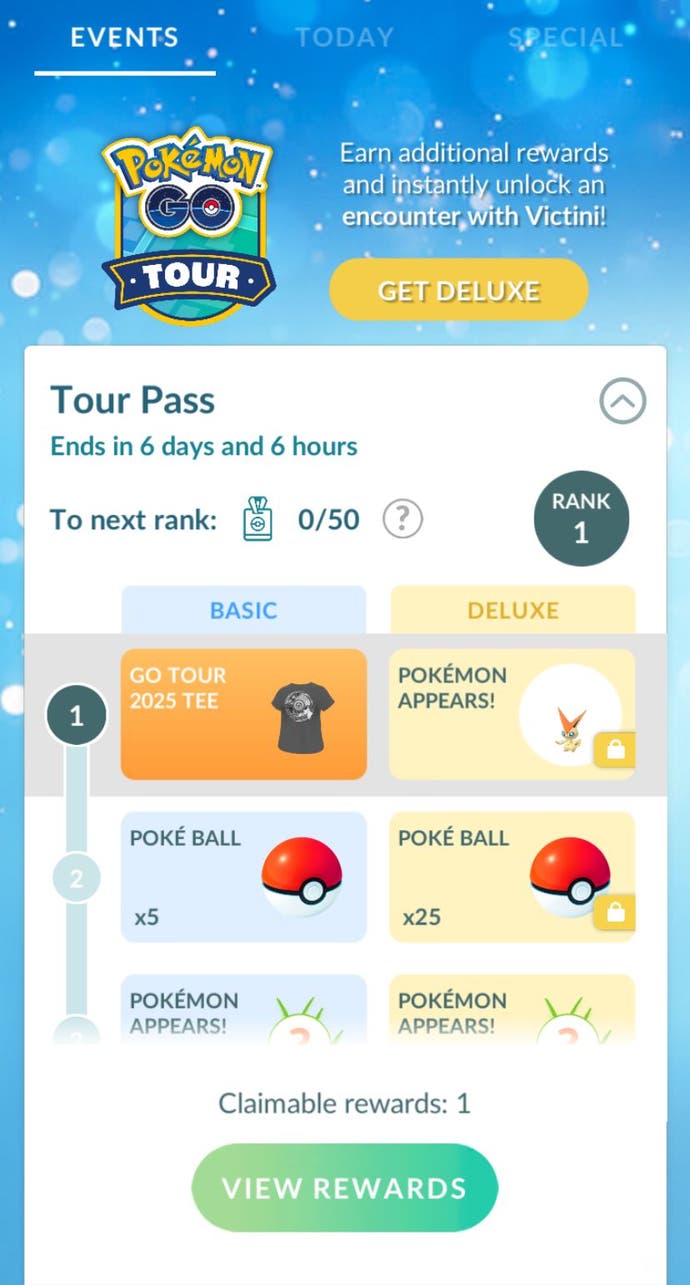The image size is (690, 1285).
Task: Select the Deluxe Poké Ball x25 reward
Action: [511, 877]
